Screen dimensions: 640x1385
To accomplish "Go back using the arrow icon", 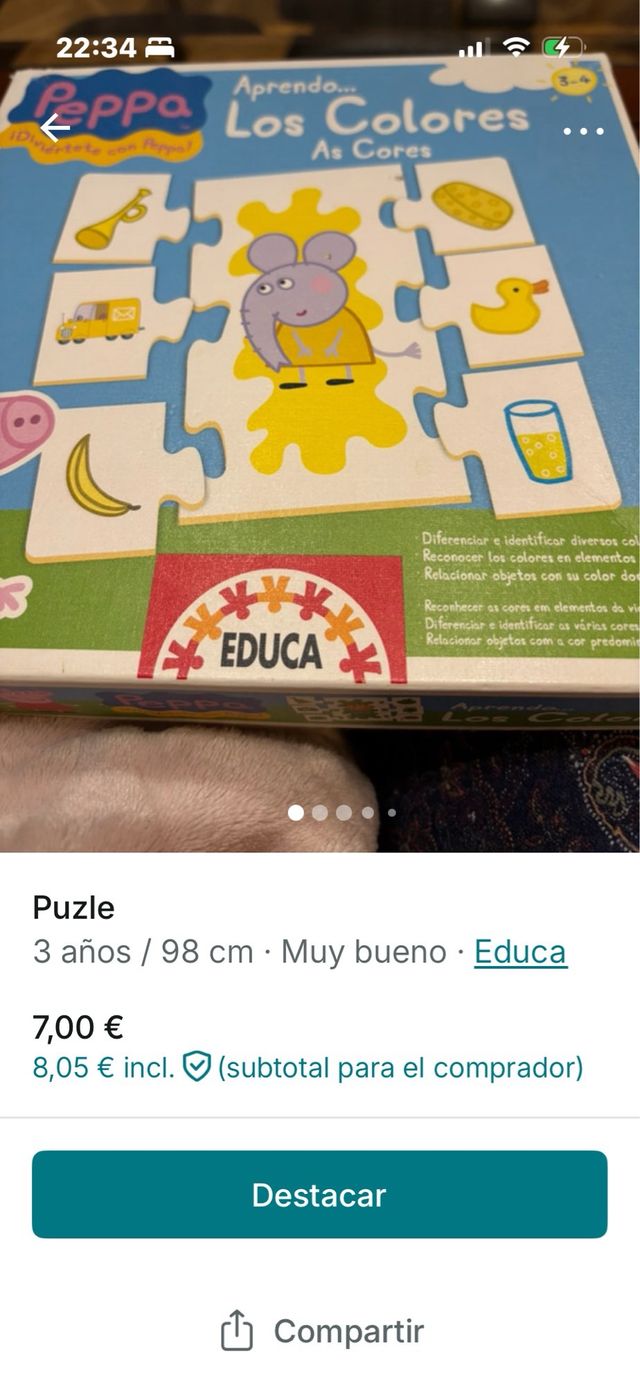I will click(55, 128).
